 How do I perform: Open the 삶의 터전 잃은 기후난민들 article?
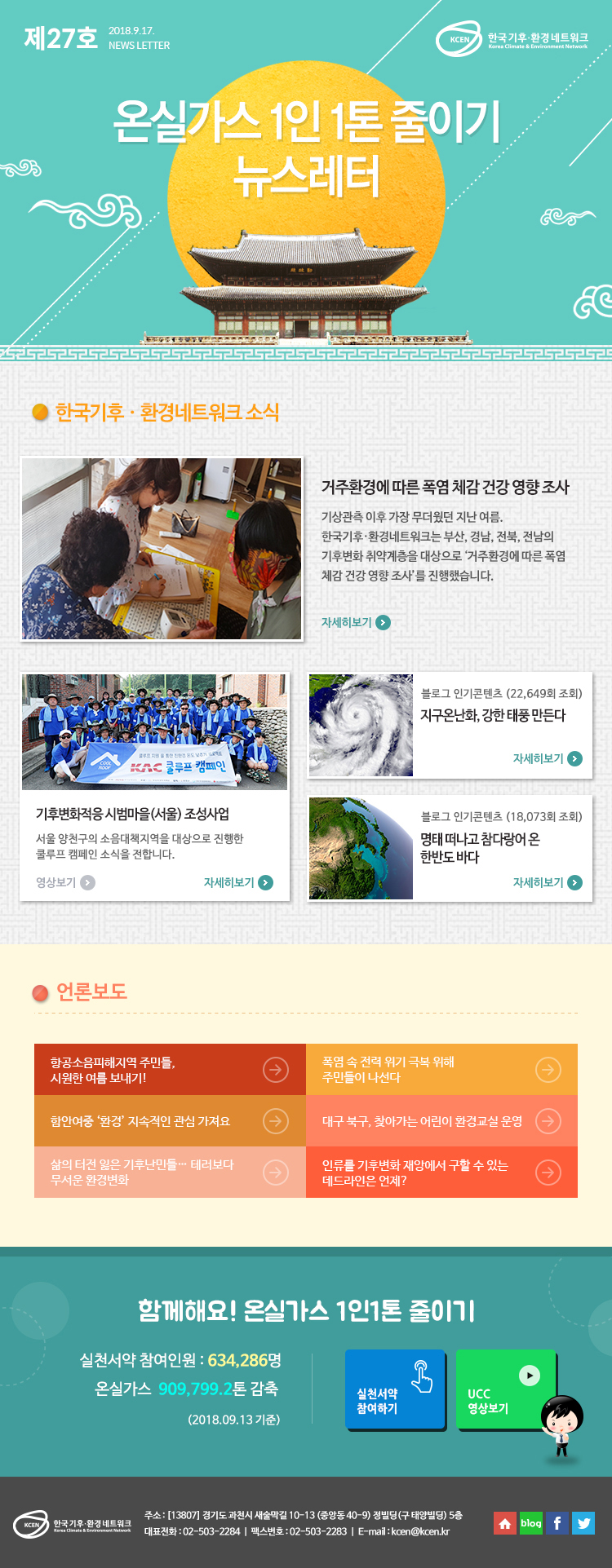point(170,1173)
